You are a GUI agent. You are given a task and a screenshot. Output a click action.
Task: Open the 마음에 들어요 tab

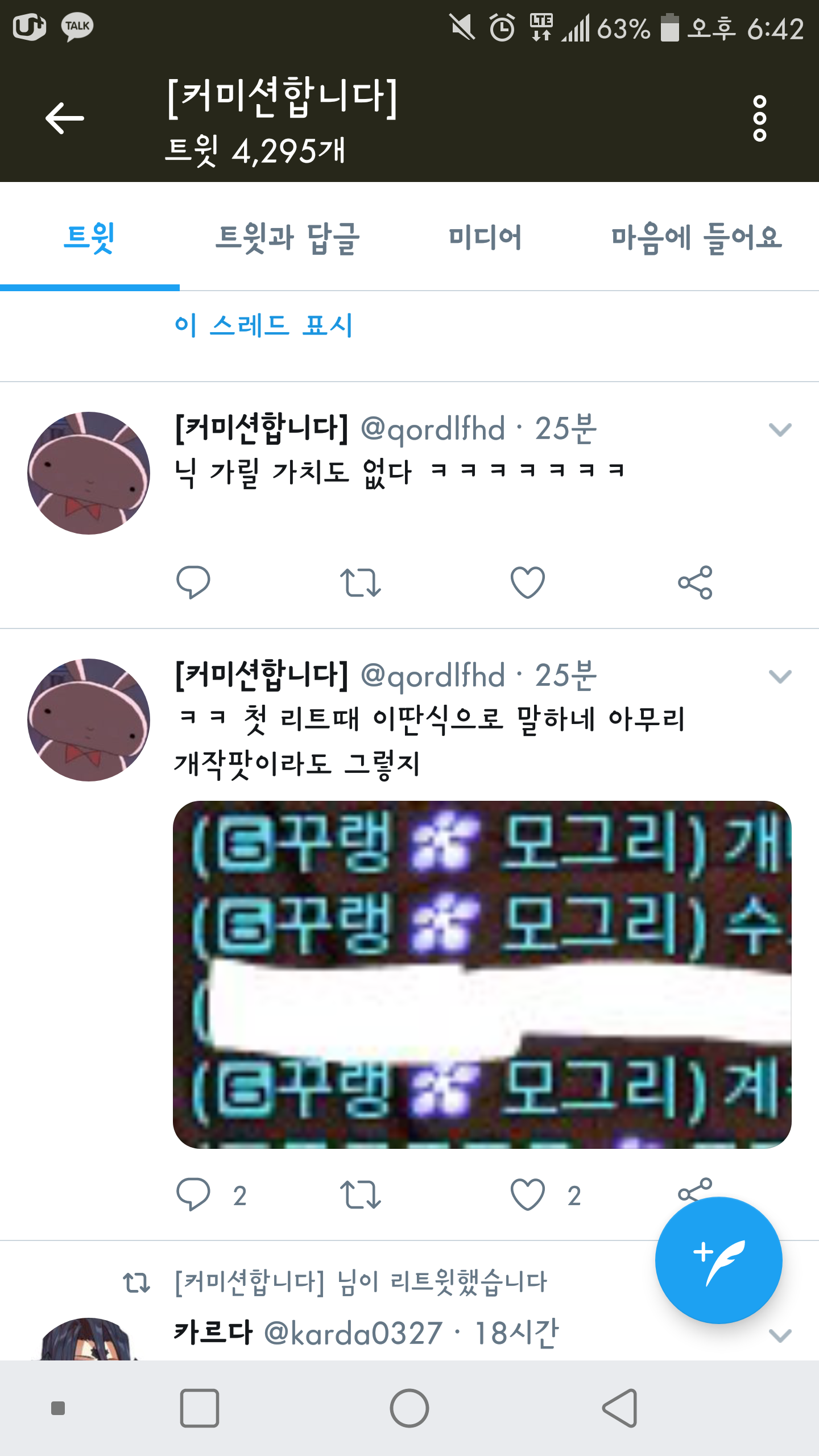[697, 238]
